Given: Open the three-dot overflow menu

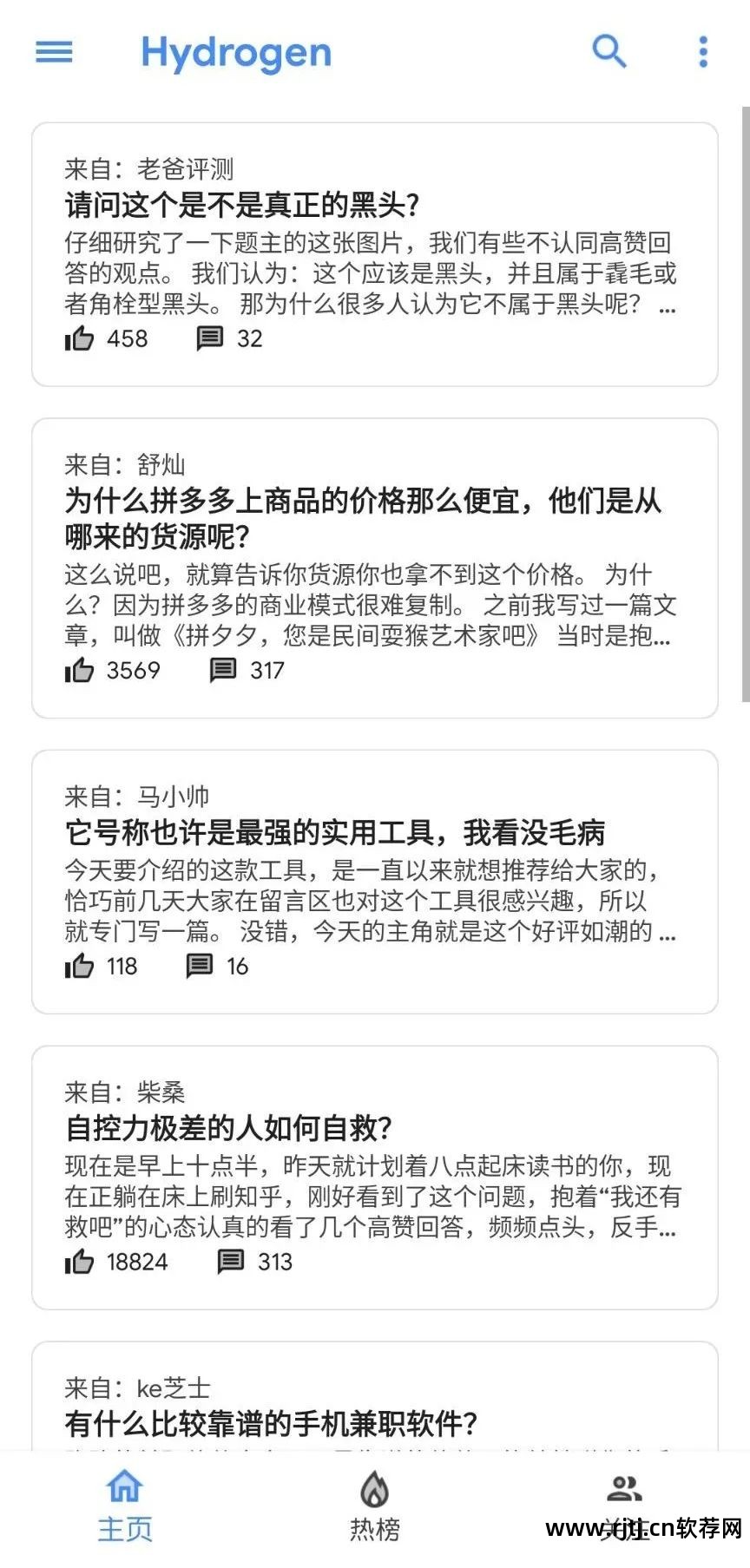Looking at the screenshot, I should click(702, 52).
